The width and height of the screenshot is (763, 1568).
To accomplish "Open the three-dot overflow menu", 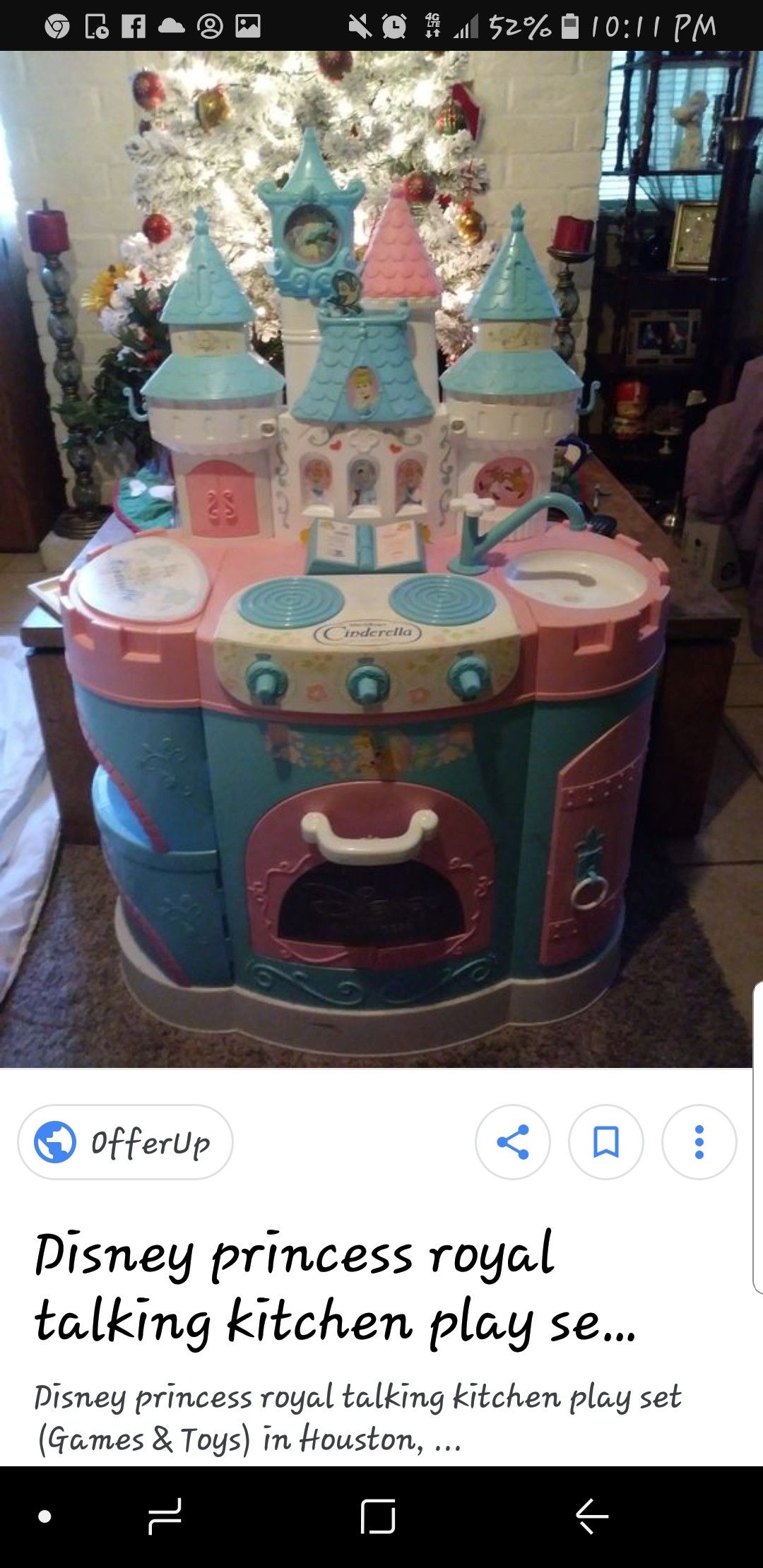I will (699, 1142).
